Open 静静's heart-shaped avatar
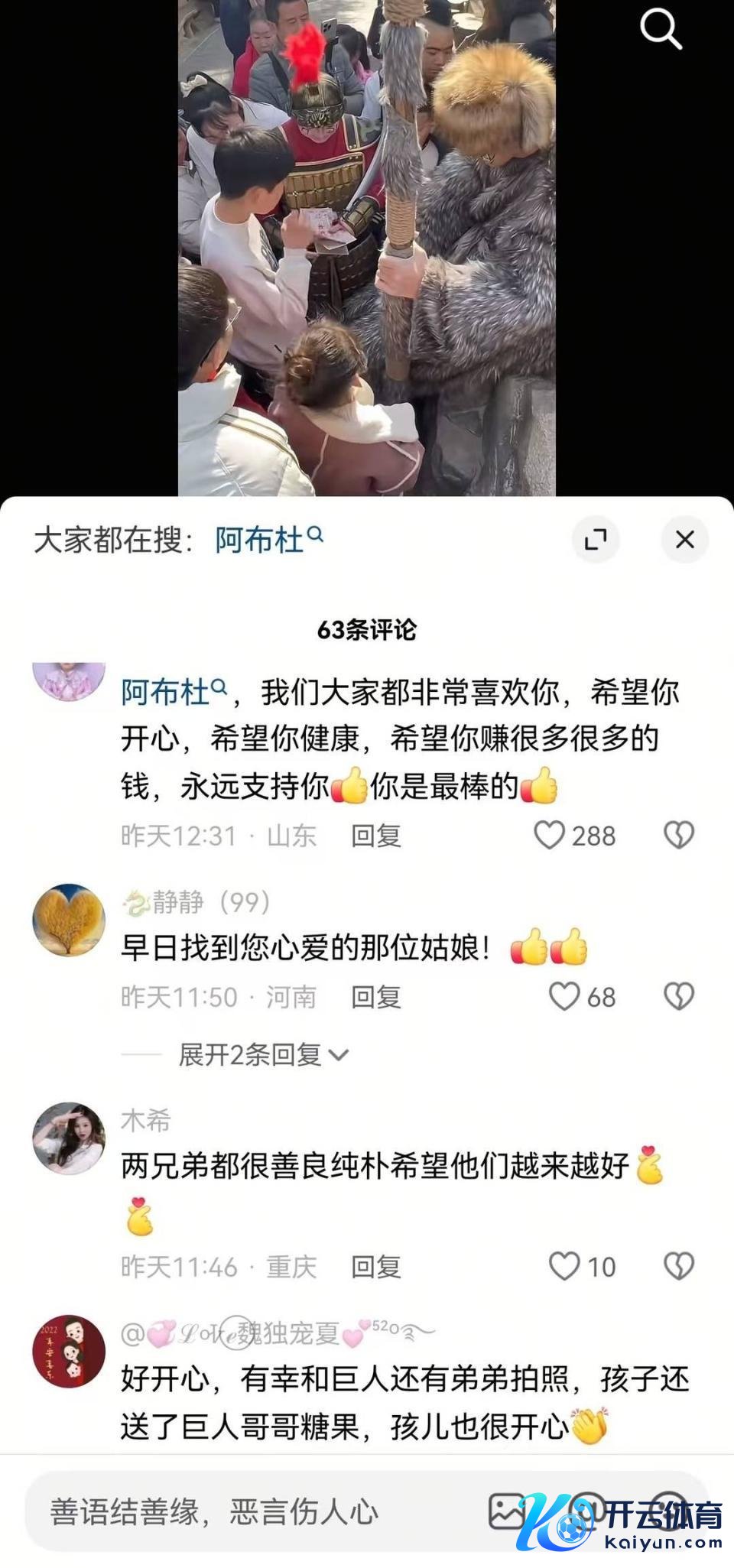The height and width of the screenshot is (1568, 734). click(x=69, y=920)
